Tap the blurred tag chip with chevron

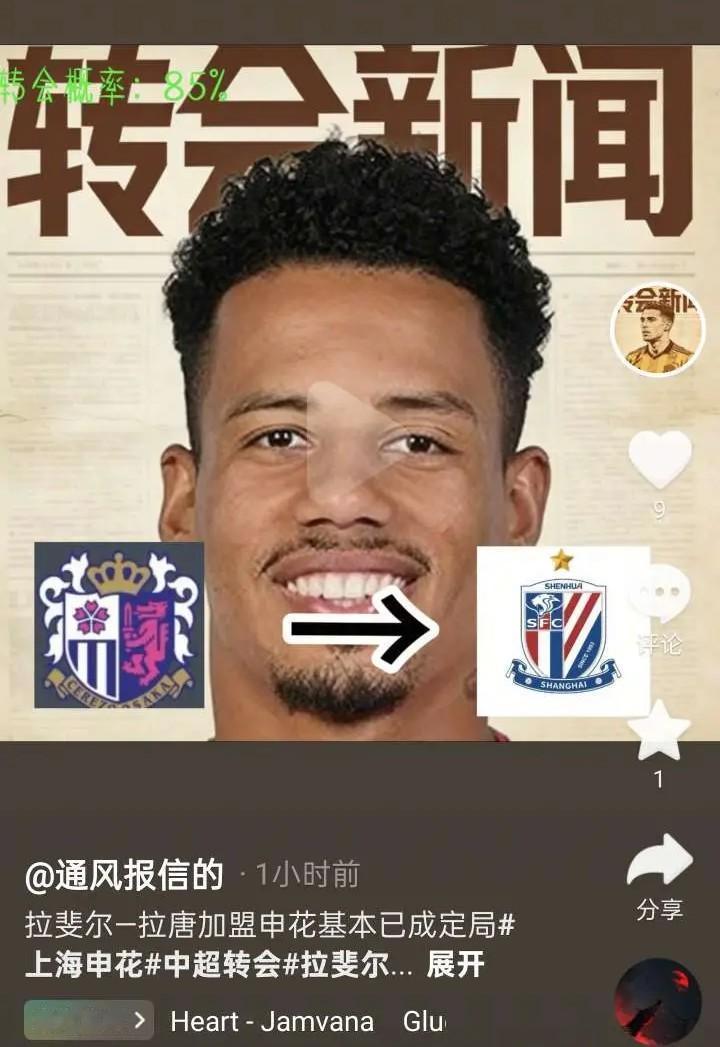pyautogui.click(x=89, y=1020)
